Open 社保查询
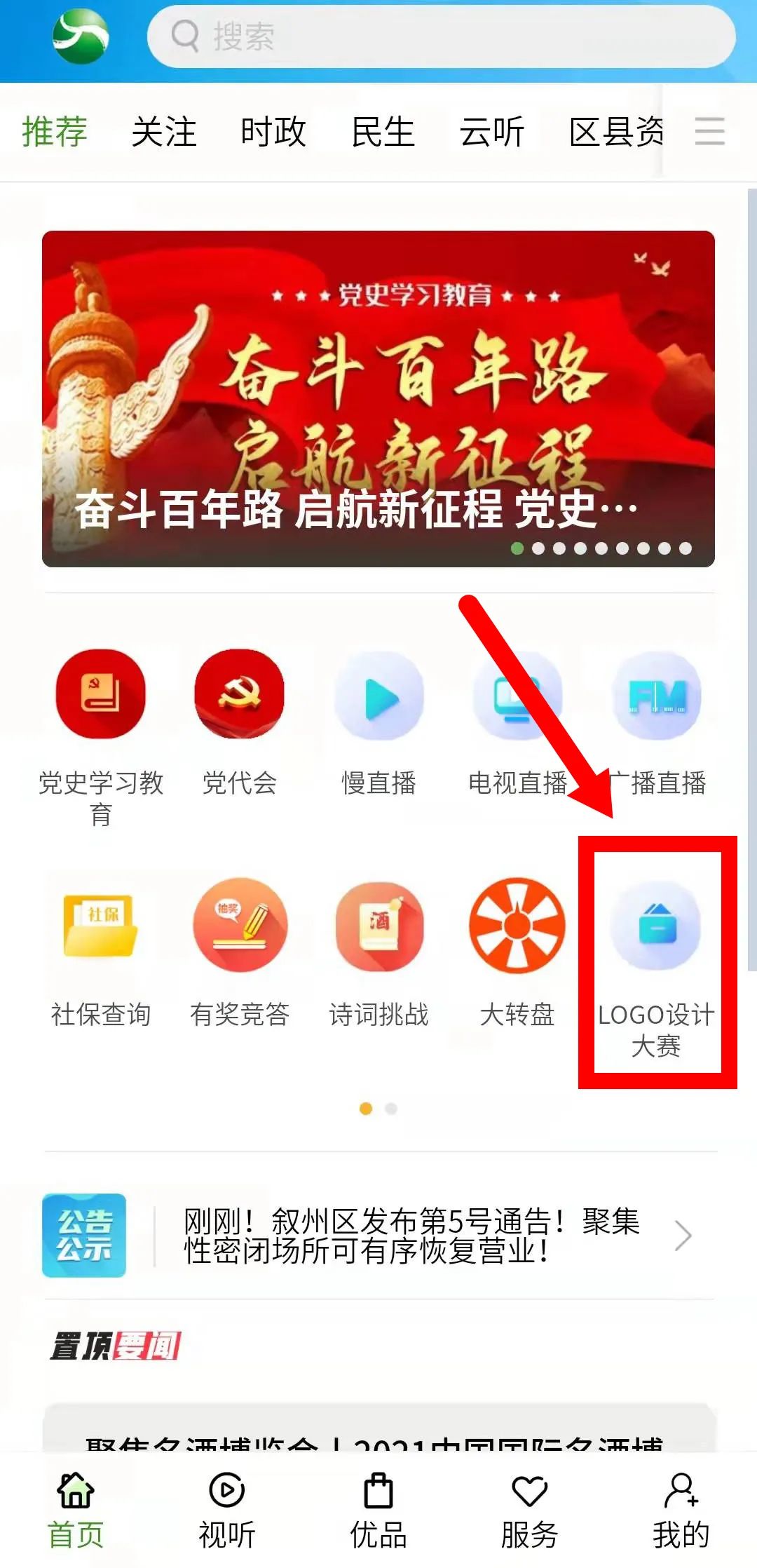Image resolution: width=757 pixels, height=1568 pixels. point(101,954)
